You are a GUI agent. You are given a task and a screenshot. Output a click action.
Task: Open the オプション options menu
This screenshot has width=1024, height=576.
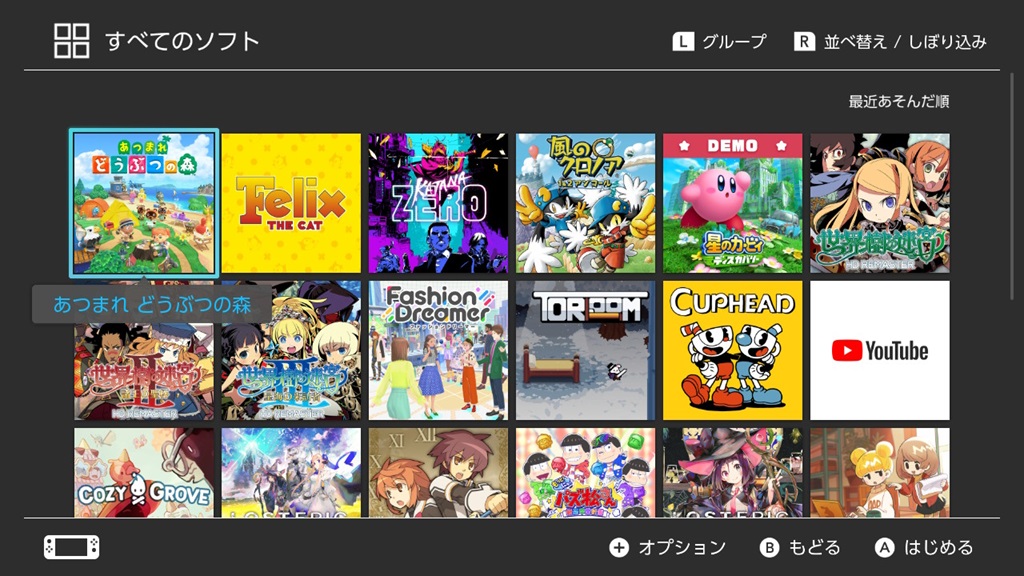tap(668, 548)
